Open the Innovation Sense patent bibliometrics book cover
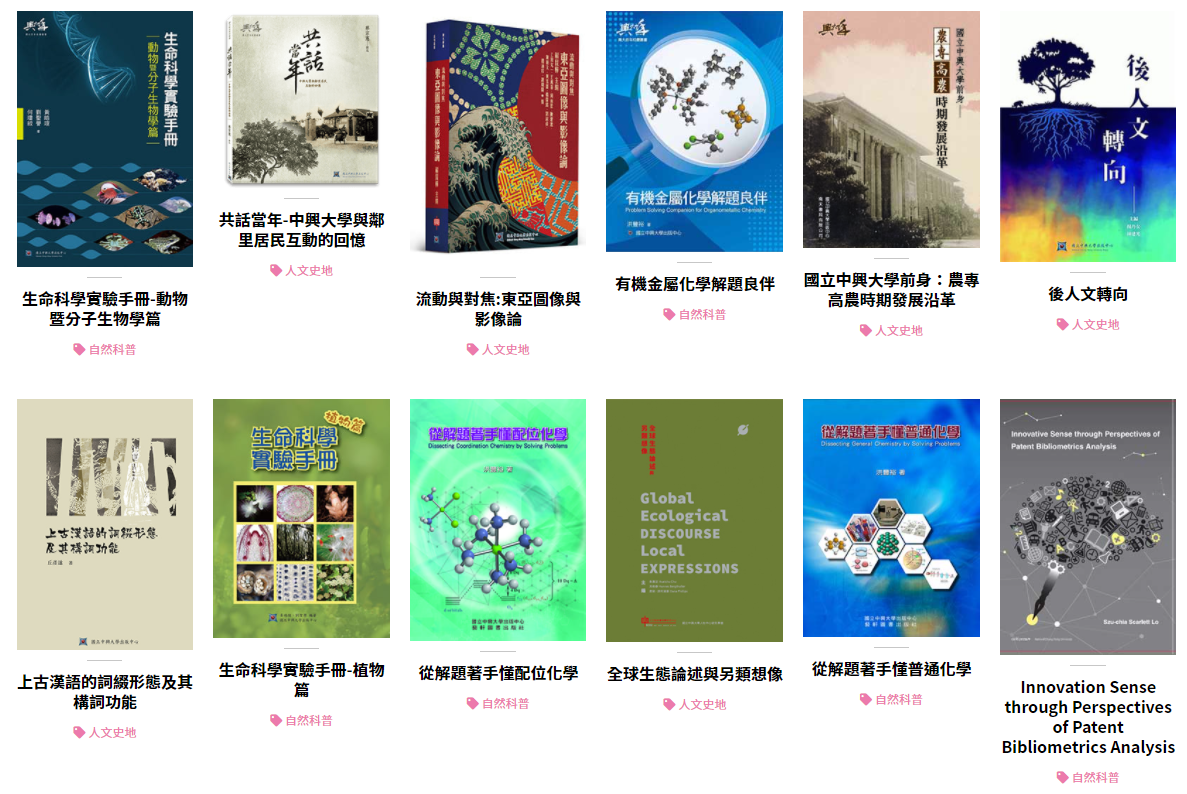Image resolution: width=1187 pixels, height=794 pixels. click(1087, 527)
